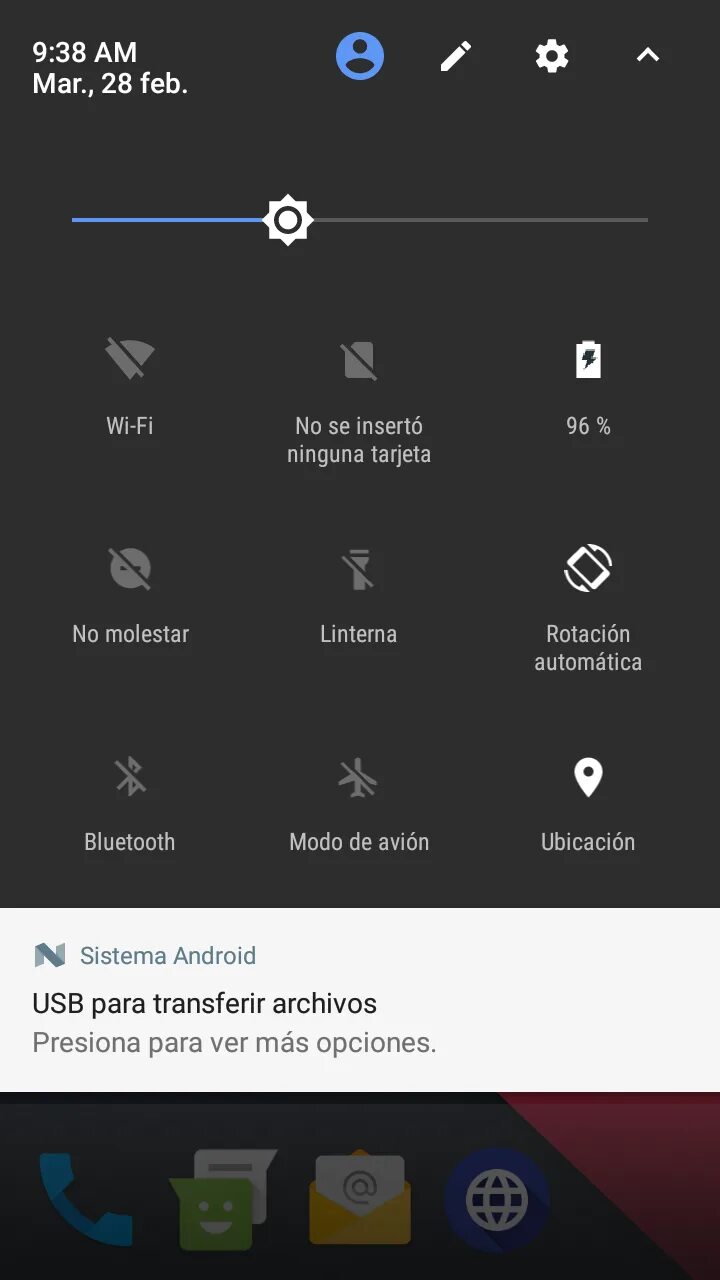Edit the quick settings tiles
This screenshot has height=1280, width=720.
[456, 56]
